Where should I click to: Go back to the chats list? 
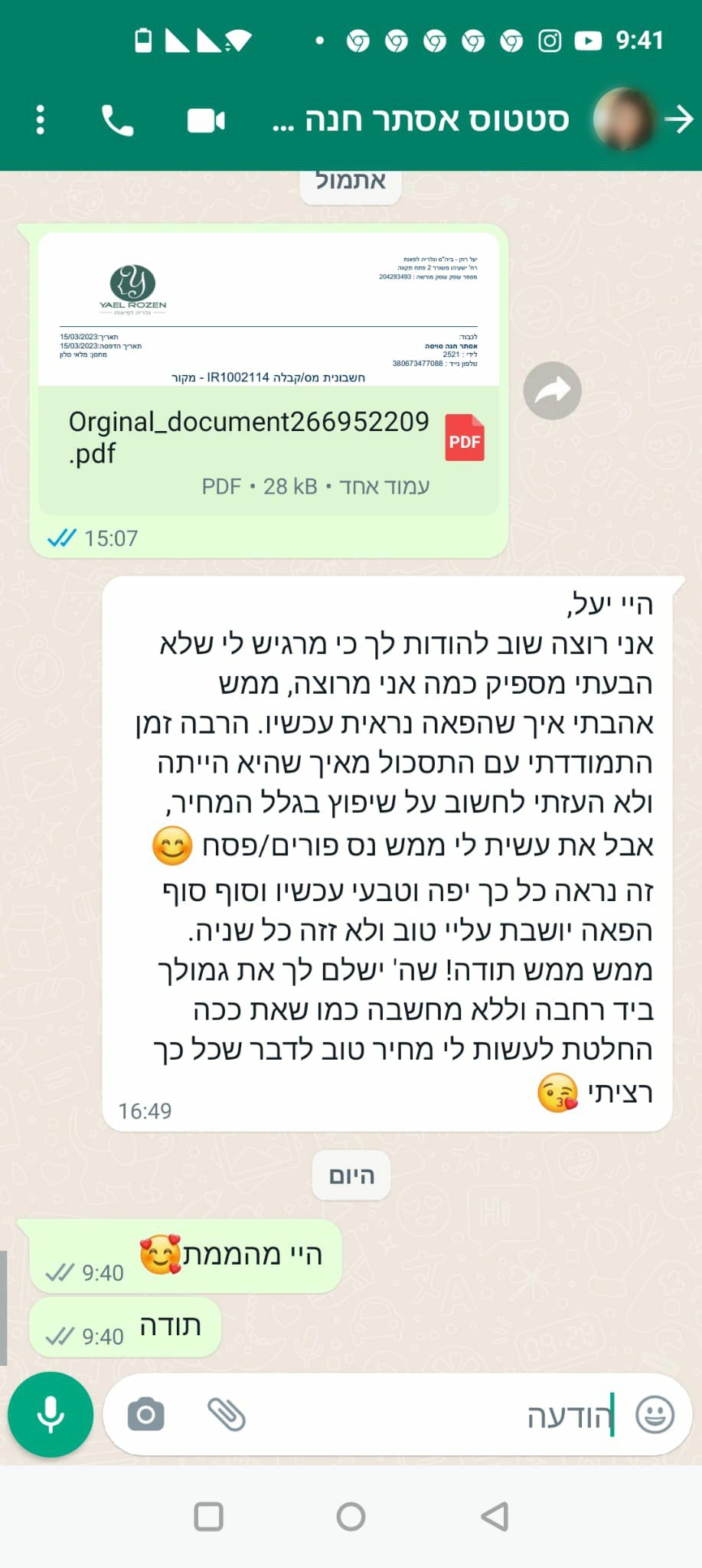[x=679, y=119]
